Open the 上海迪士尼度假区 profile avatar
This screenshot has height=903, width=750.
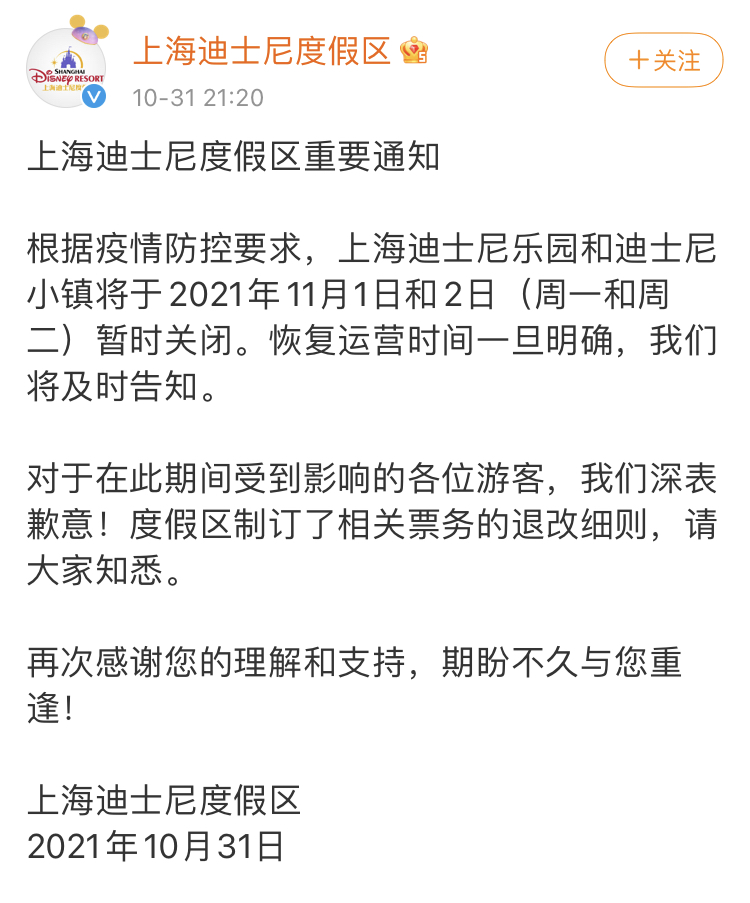(x=66, y=66)
